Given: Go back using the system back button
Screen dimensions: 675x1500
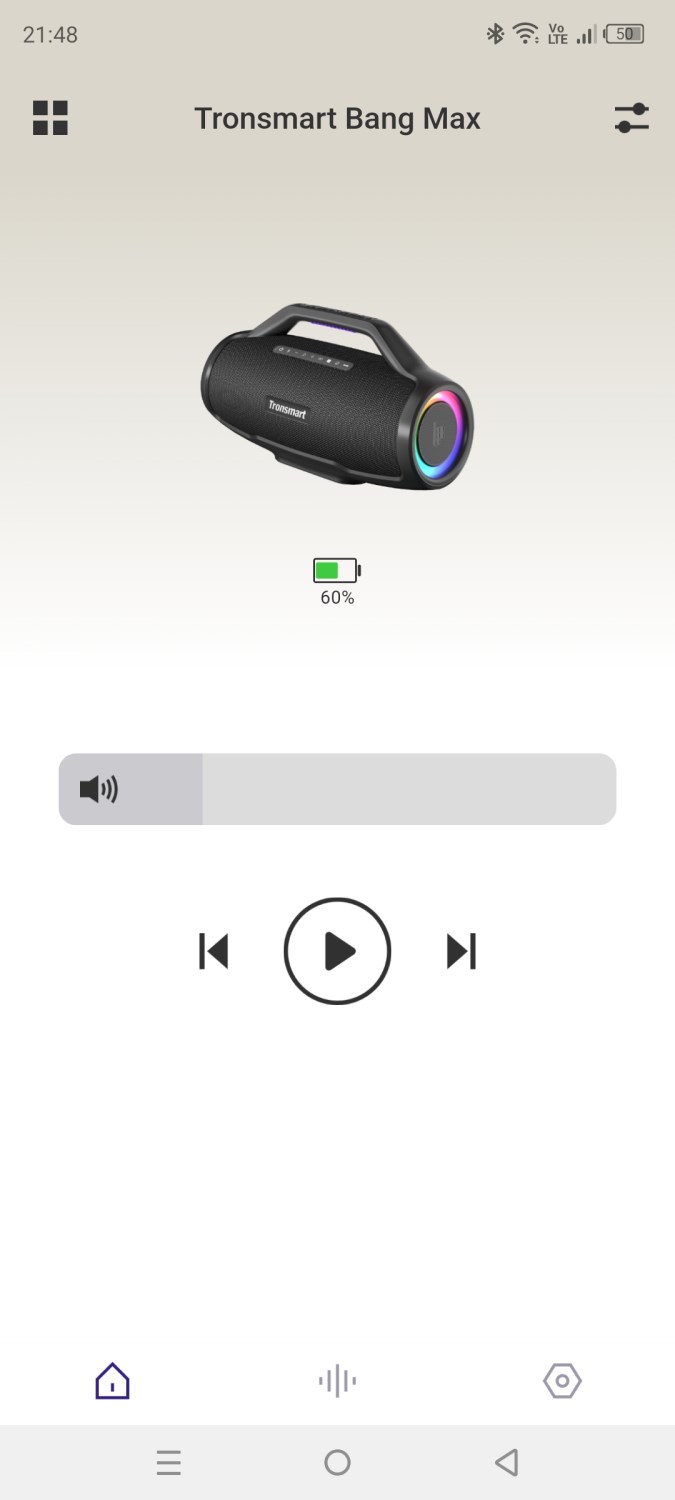Looking at the screenshot, I should pyautogui.click(x=506, y=1463).
